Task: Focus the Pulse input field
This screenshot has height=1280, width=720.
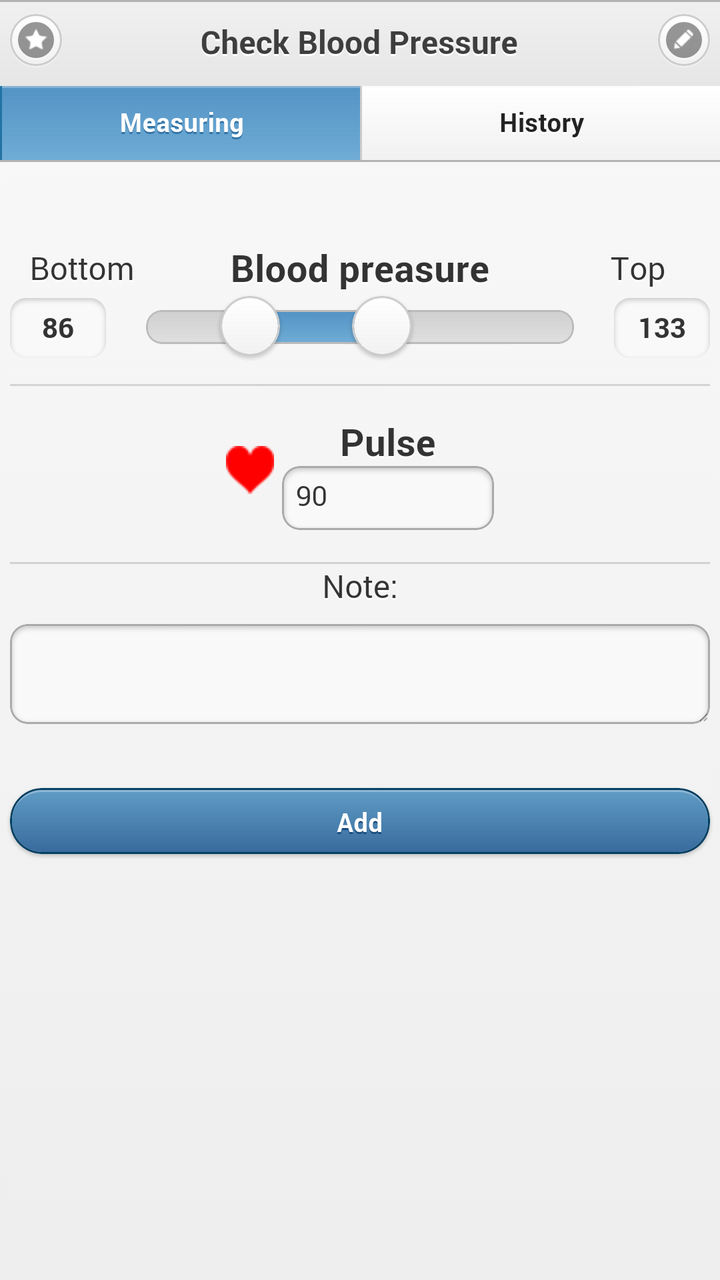Action: pos(388,497)
